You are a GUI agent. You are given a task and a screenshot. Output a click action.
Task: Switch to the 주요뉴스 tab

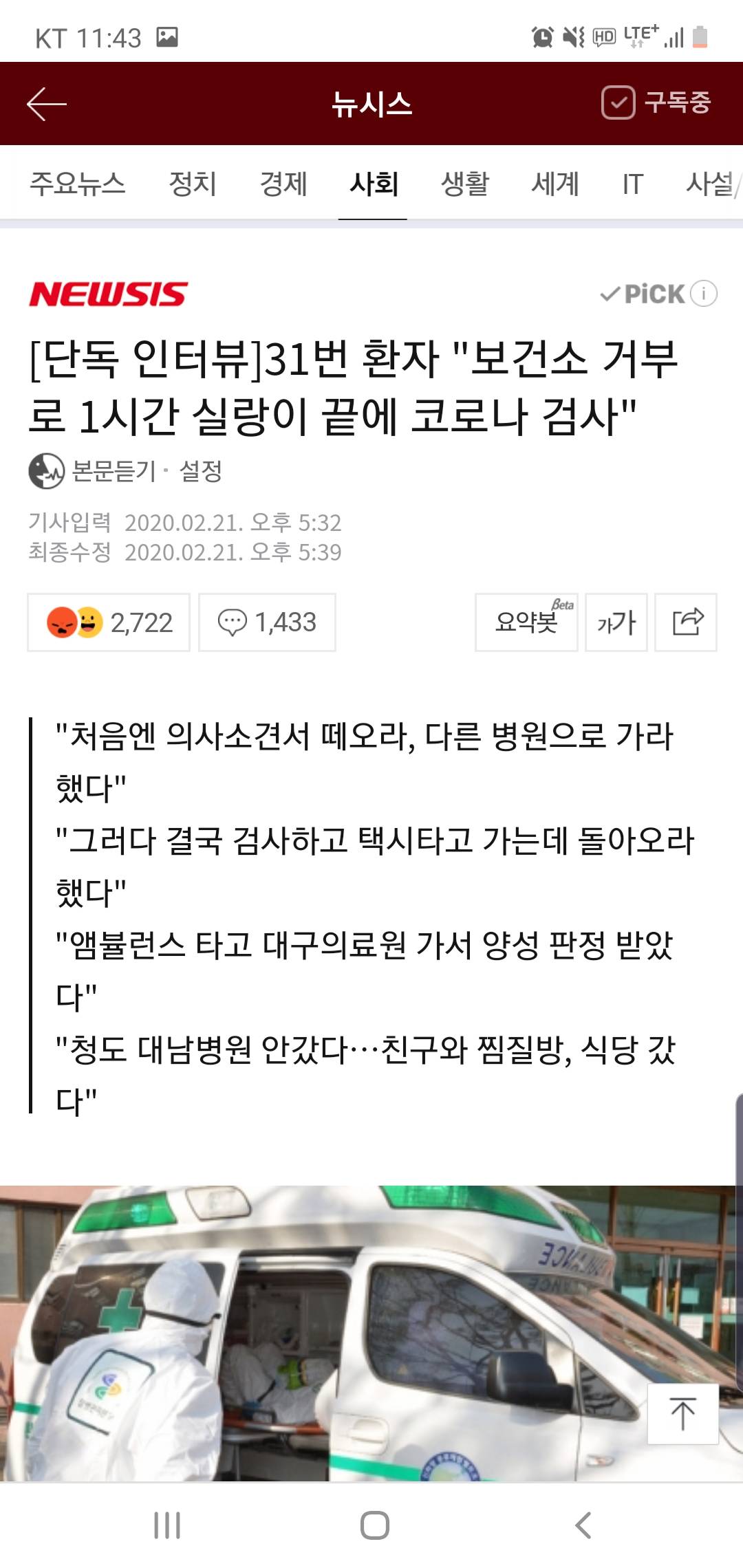77,184
